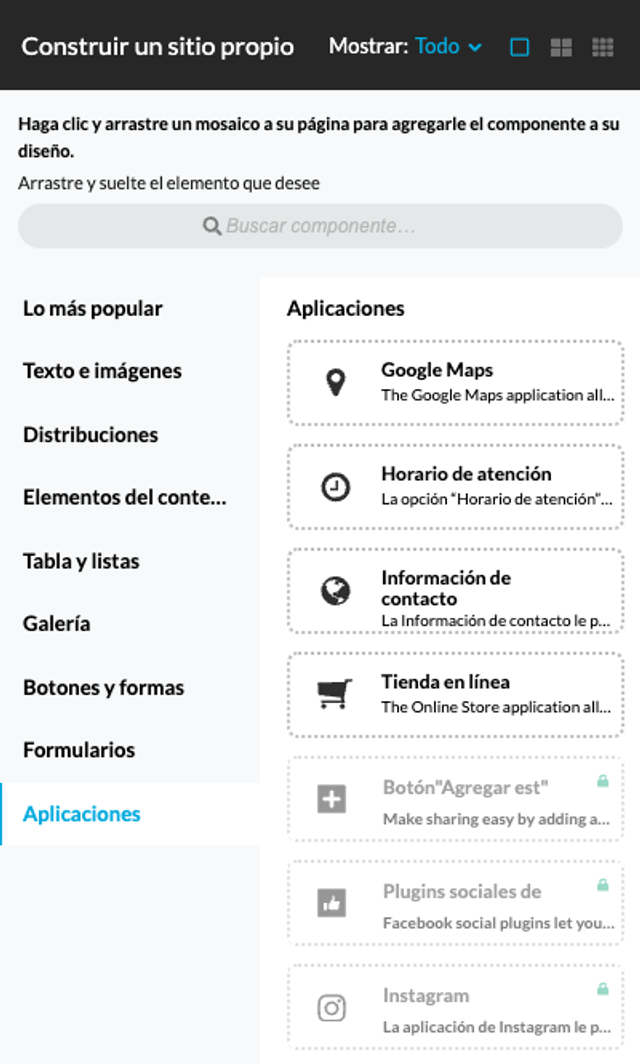This screenshot has height=1064, width=640.
Task: Choose the Google Maps component tile
Action: pos(455,383)
